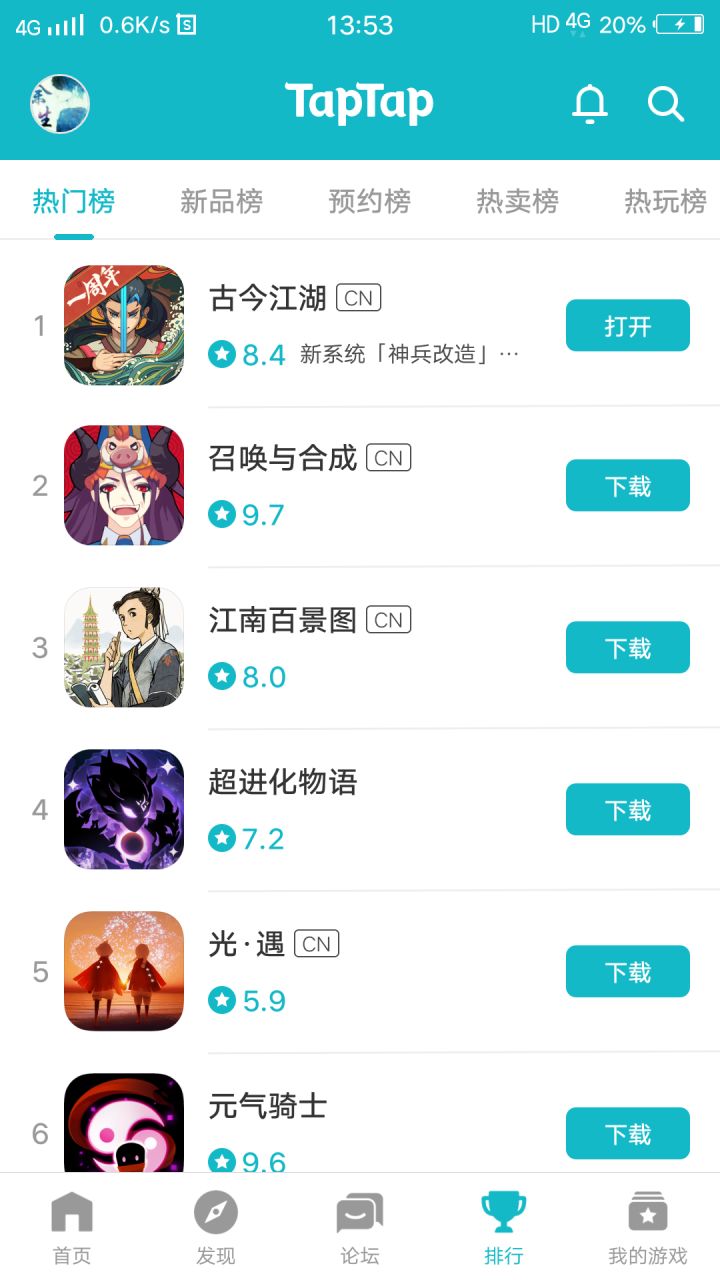Open the 我的游戏 tab

(648, 1228)
